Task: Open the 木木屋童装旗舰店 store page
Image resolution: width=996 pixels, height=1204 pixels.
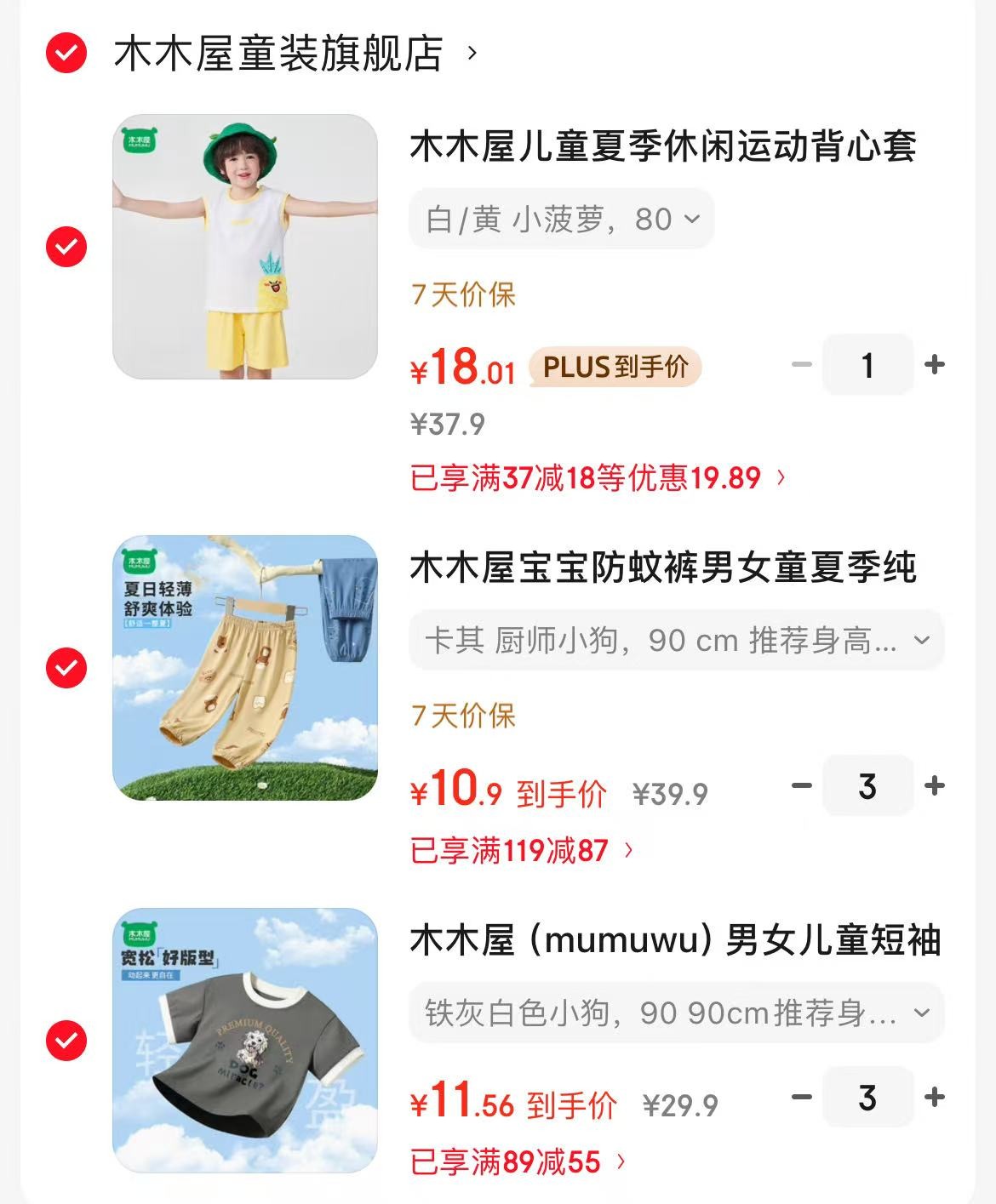Action: tap(279, 54)
